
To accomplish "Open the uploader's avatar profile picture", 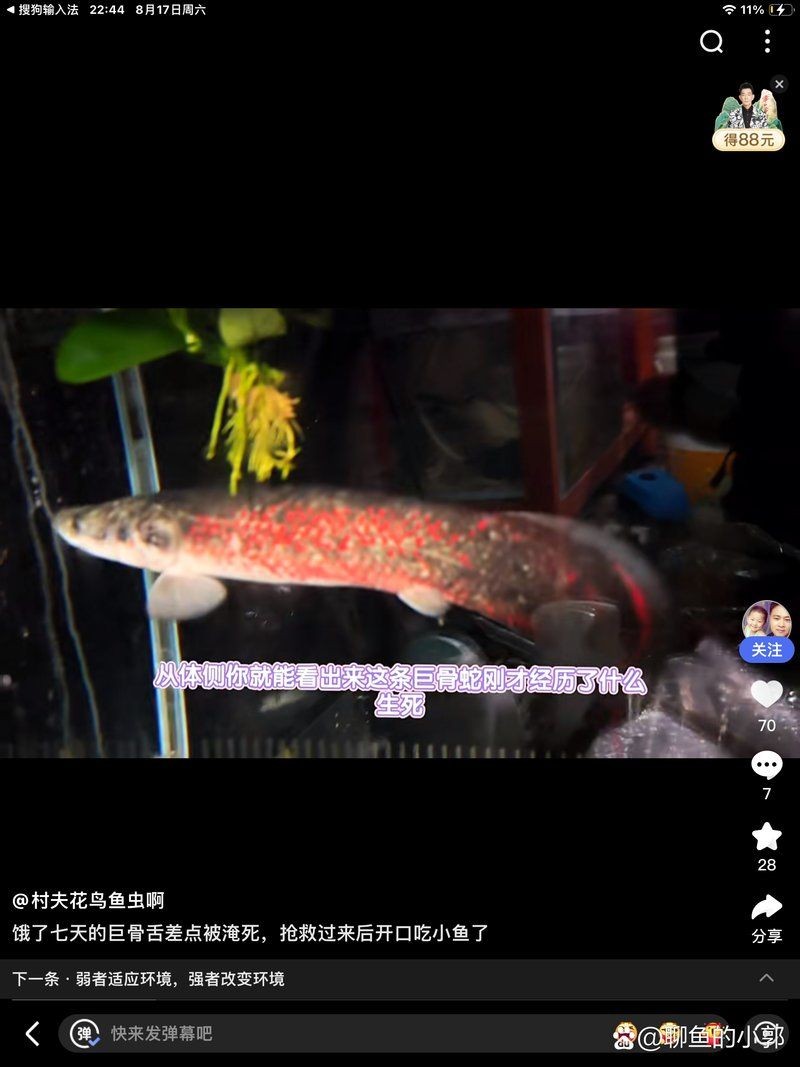I will point(766,618).
